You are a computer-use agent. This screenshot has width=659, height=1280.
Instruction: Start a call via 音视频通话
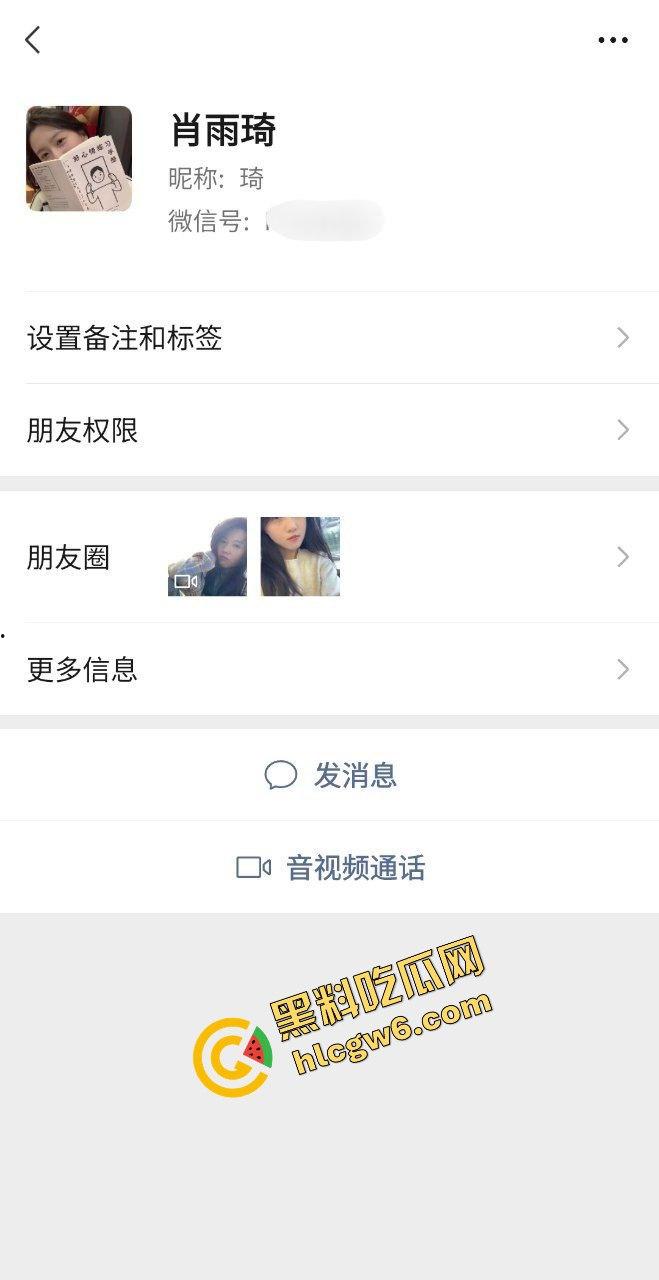(x=331, y=867)
